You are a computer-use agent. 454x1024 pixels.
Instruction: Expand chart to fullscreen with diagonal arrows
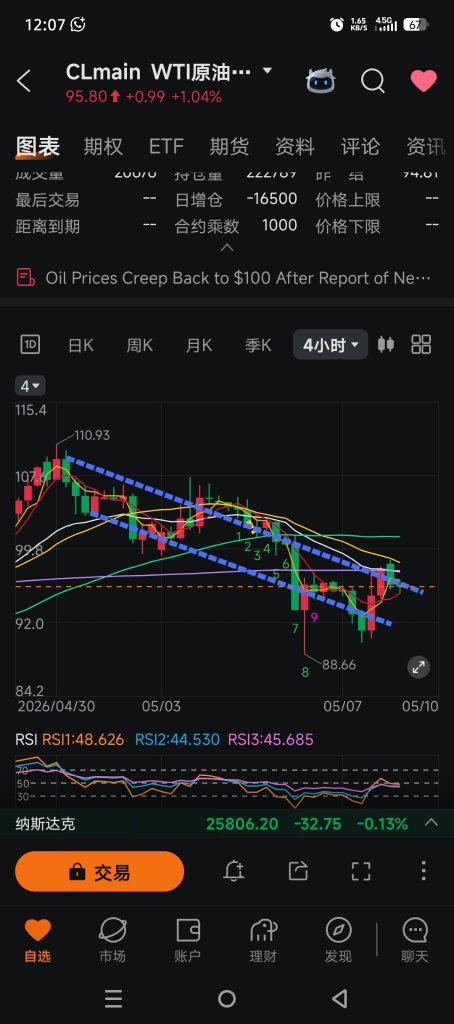pos(418,667)
